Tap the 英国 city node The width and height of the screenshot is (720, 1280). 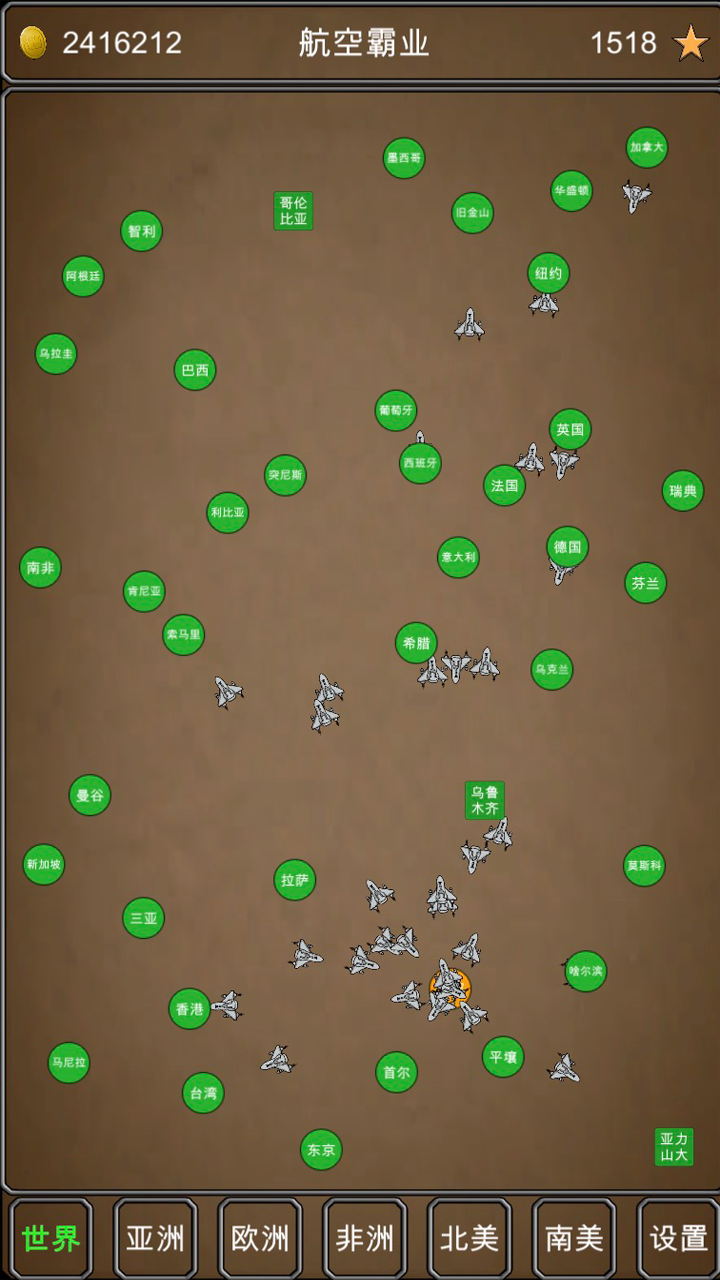(570, 430)
